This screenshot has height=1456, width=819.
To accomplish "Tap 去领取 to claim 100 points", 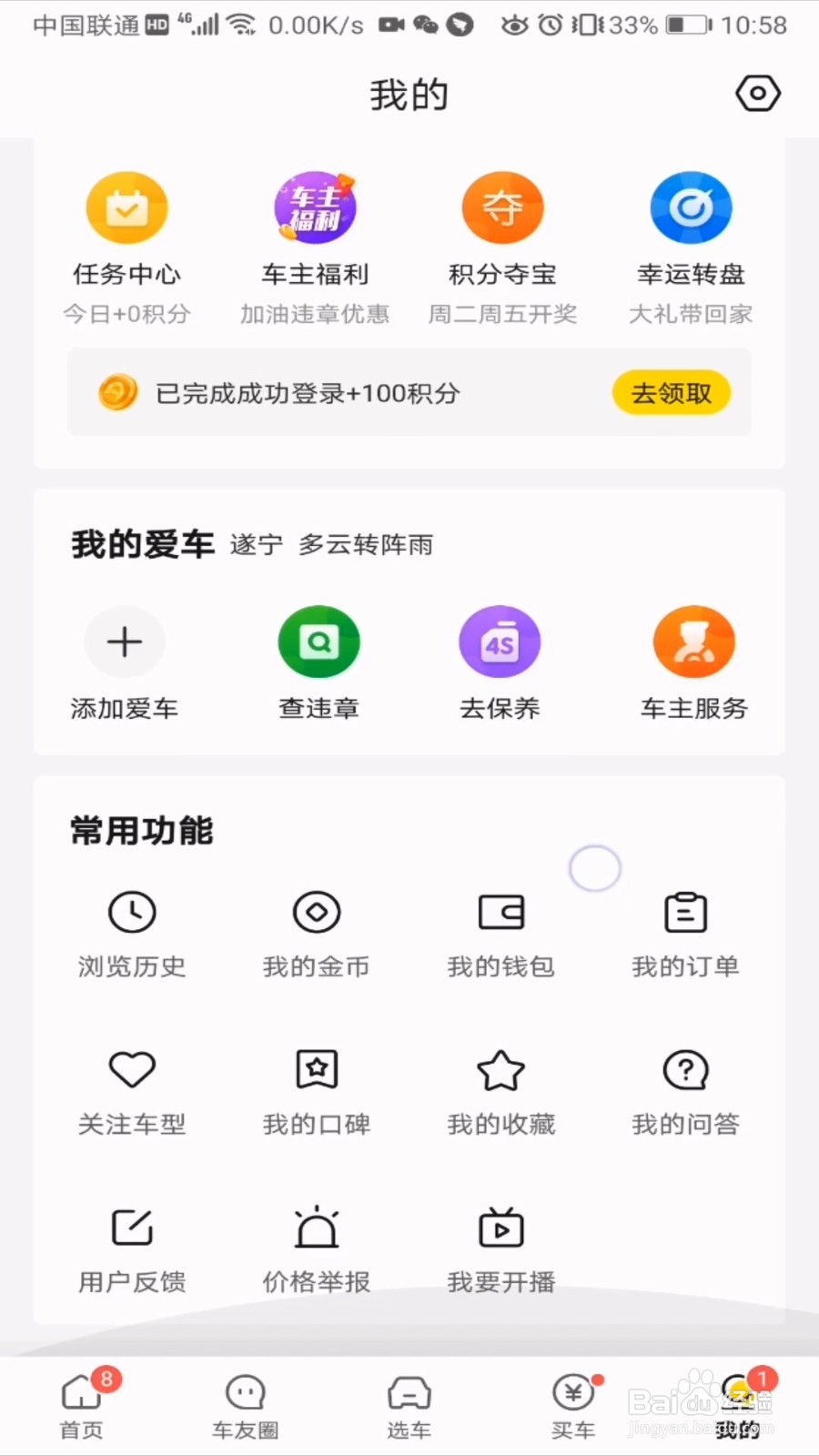I will point(671,392).
